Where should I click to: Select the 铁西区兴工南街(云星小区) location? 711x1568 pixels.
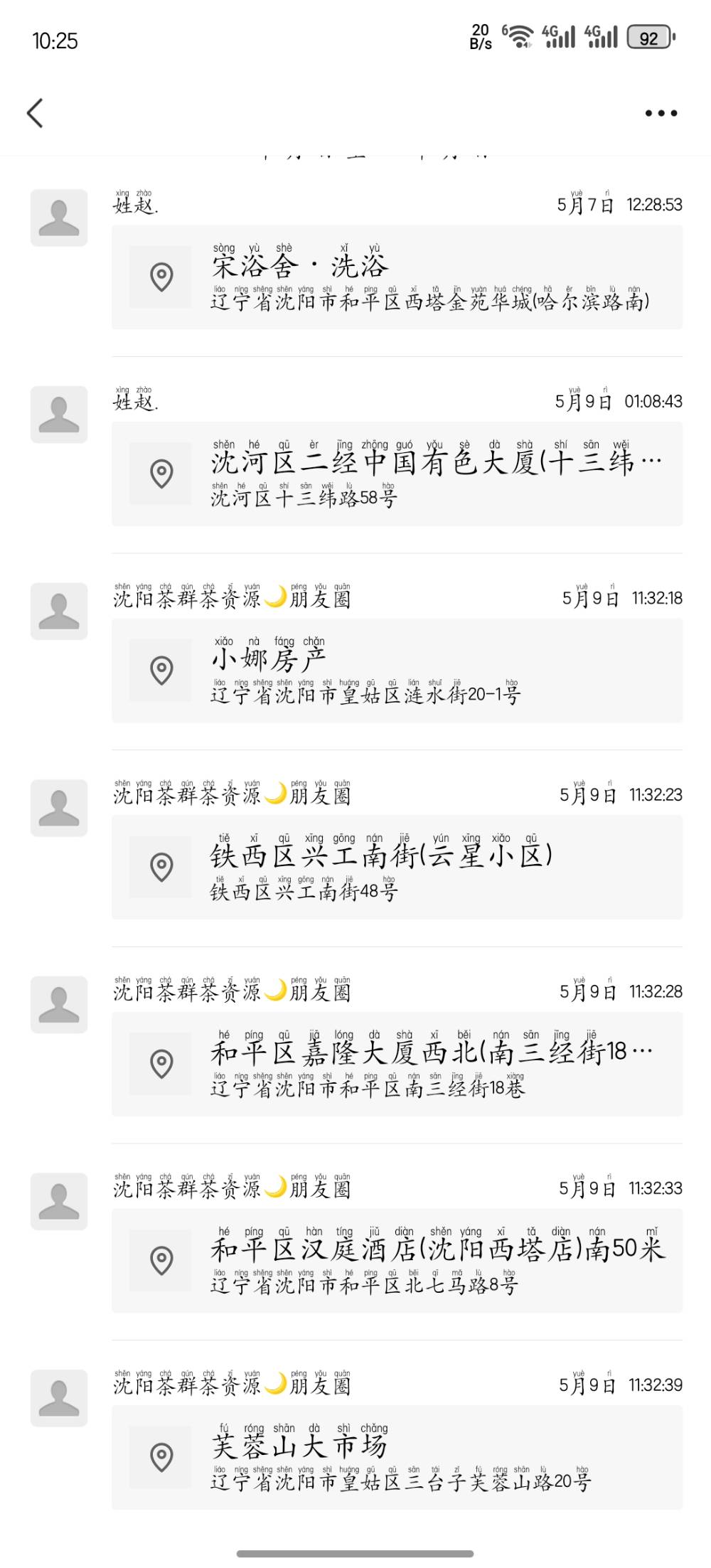[x=397, y=867]
